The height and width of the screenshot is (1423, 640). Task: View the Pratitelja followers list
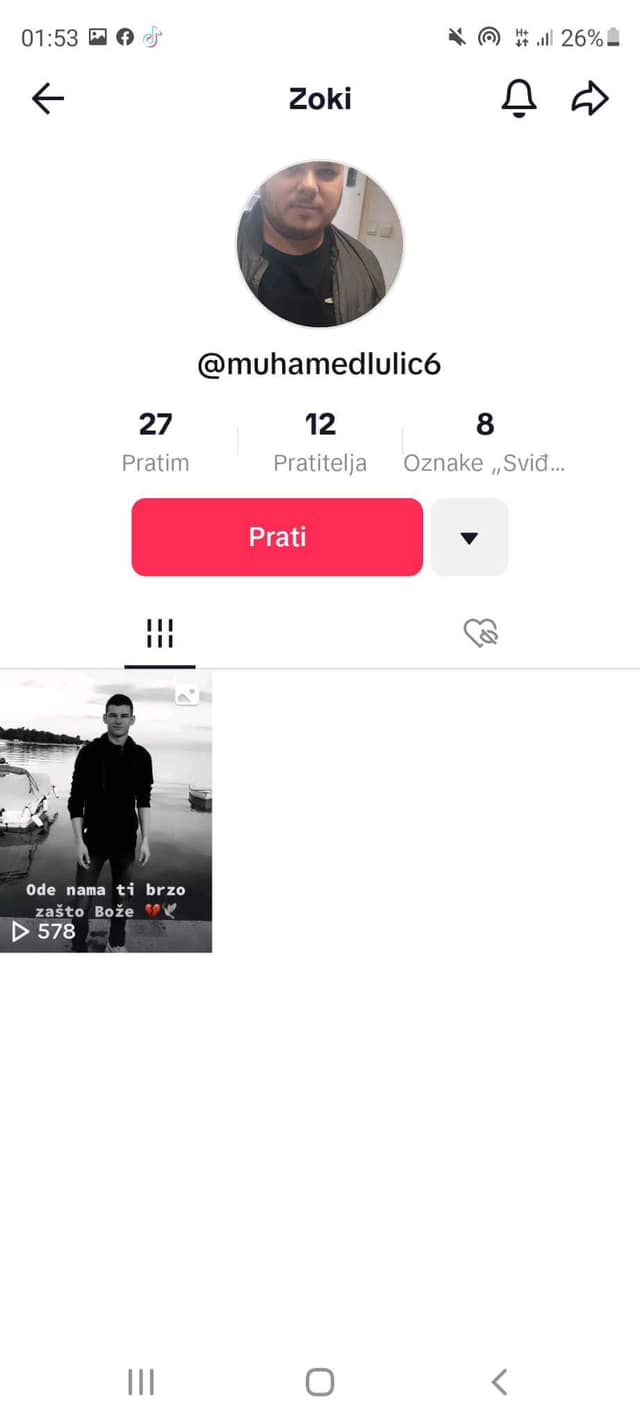[320, 441]
